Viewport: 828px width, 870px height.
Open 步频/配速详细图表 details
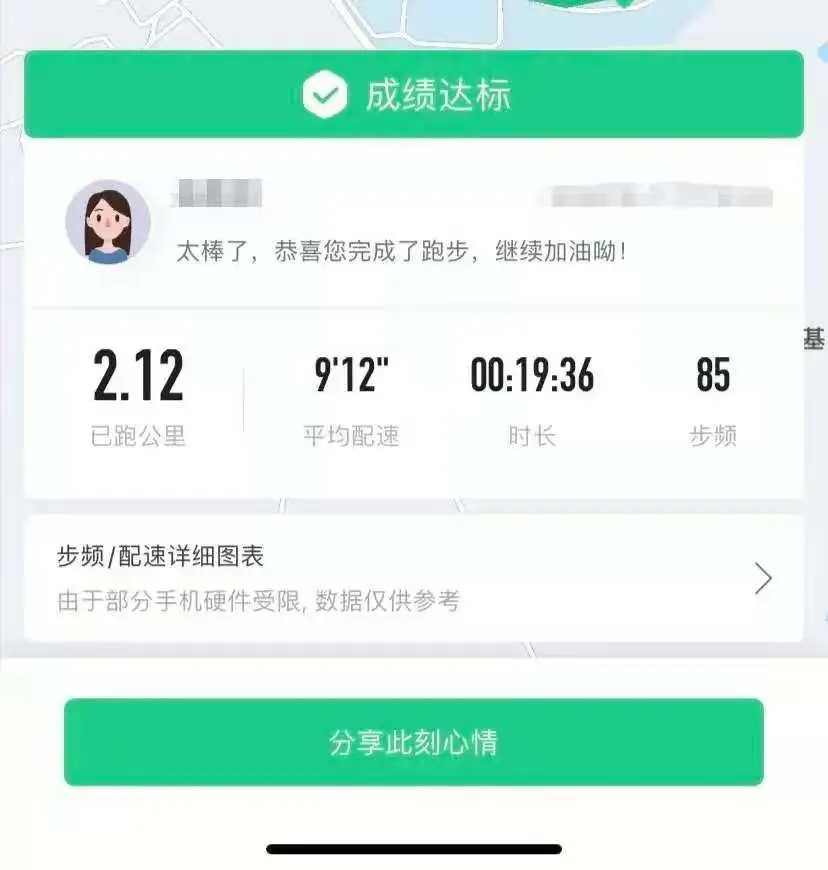pyautogui.click(x=413, y=578)
